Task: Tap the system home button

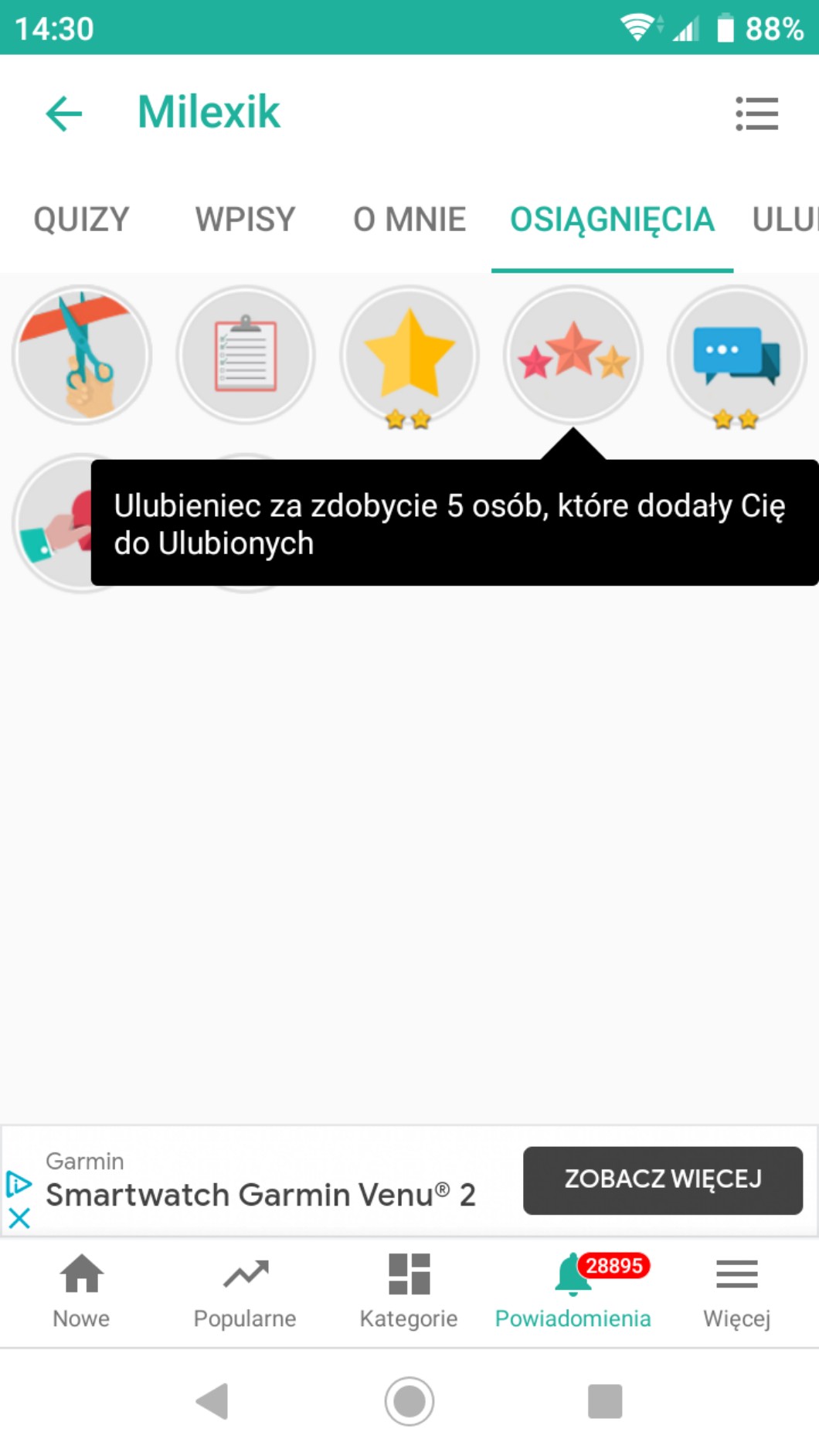Action: (409, 1400)
